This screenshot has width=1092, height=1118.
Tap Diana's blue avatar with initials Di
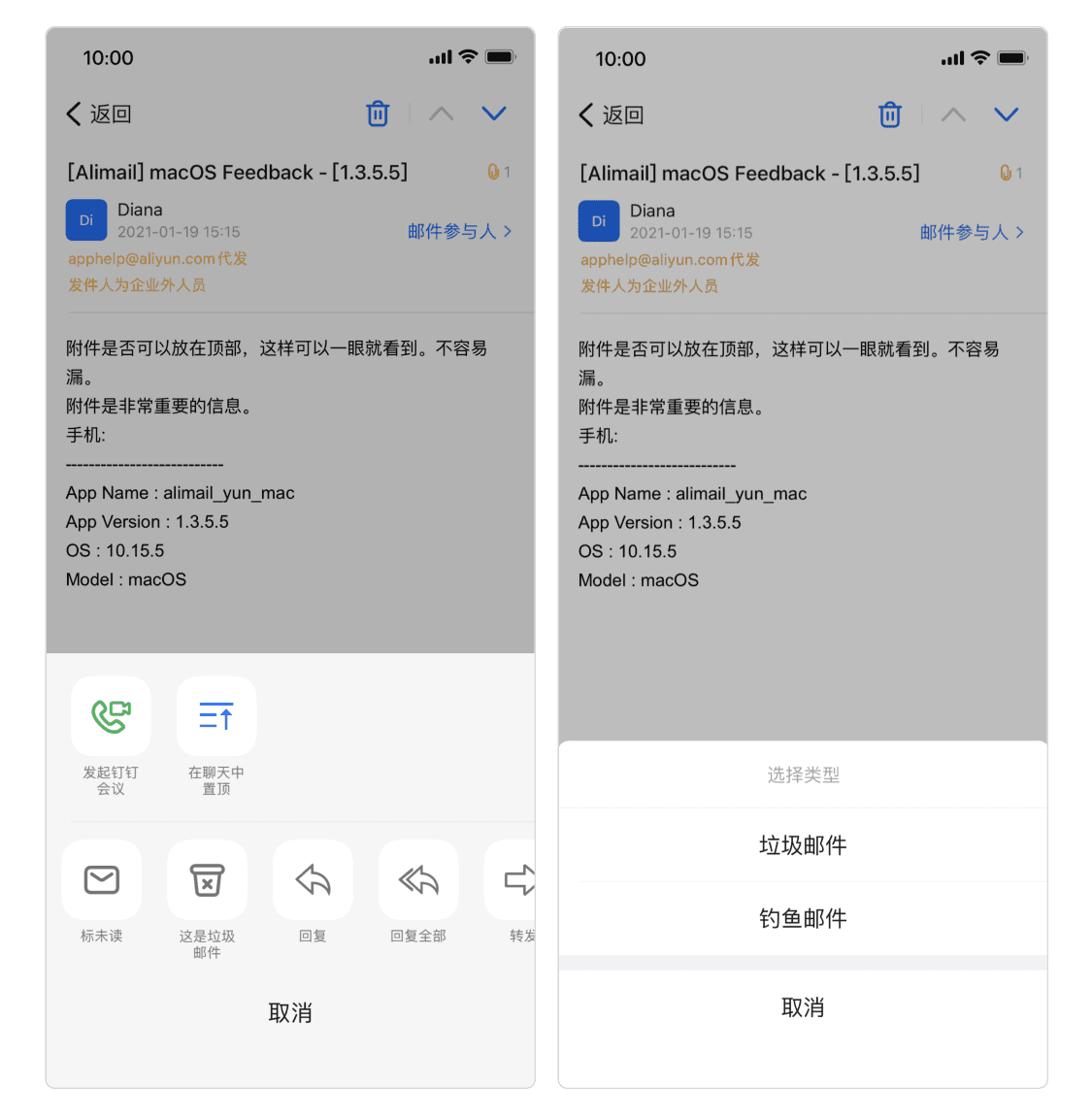86,220
